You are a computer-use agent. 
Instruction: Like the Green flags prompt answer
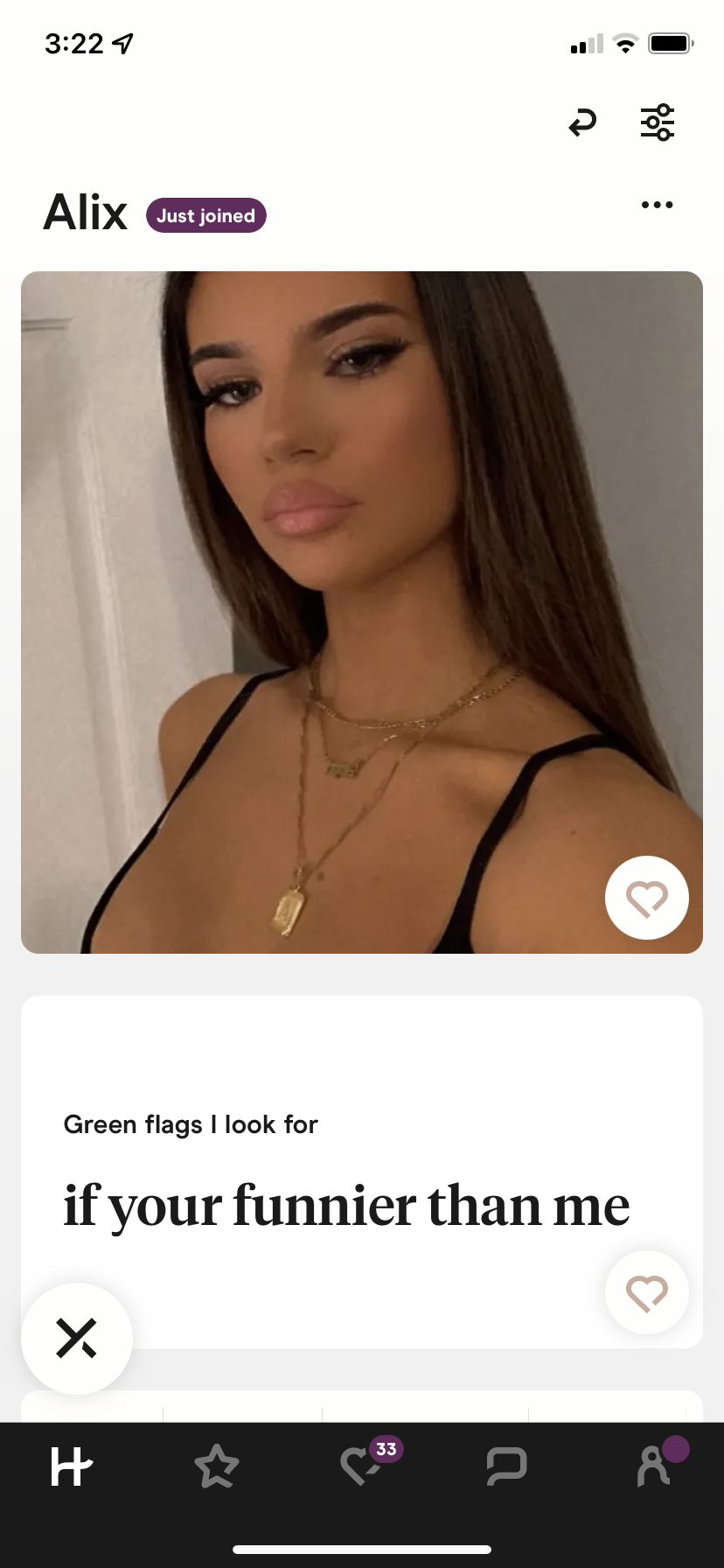coord(647,1292)
